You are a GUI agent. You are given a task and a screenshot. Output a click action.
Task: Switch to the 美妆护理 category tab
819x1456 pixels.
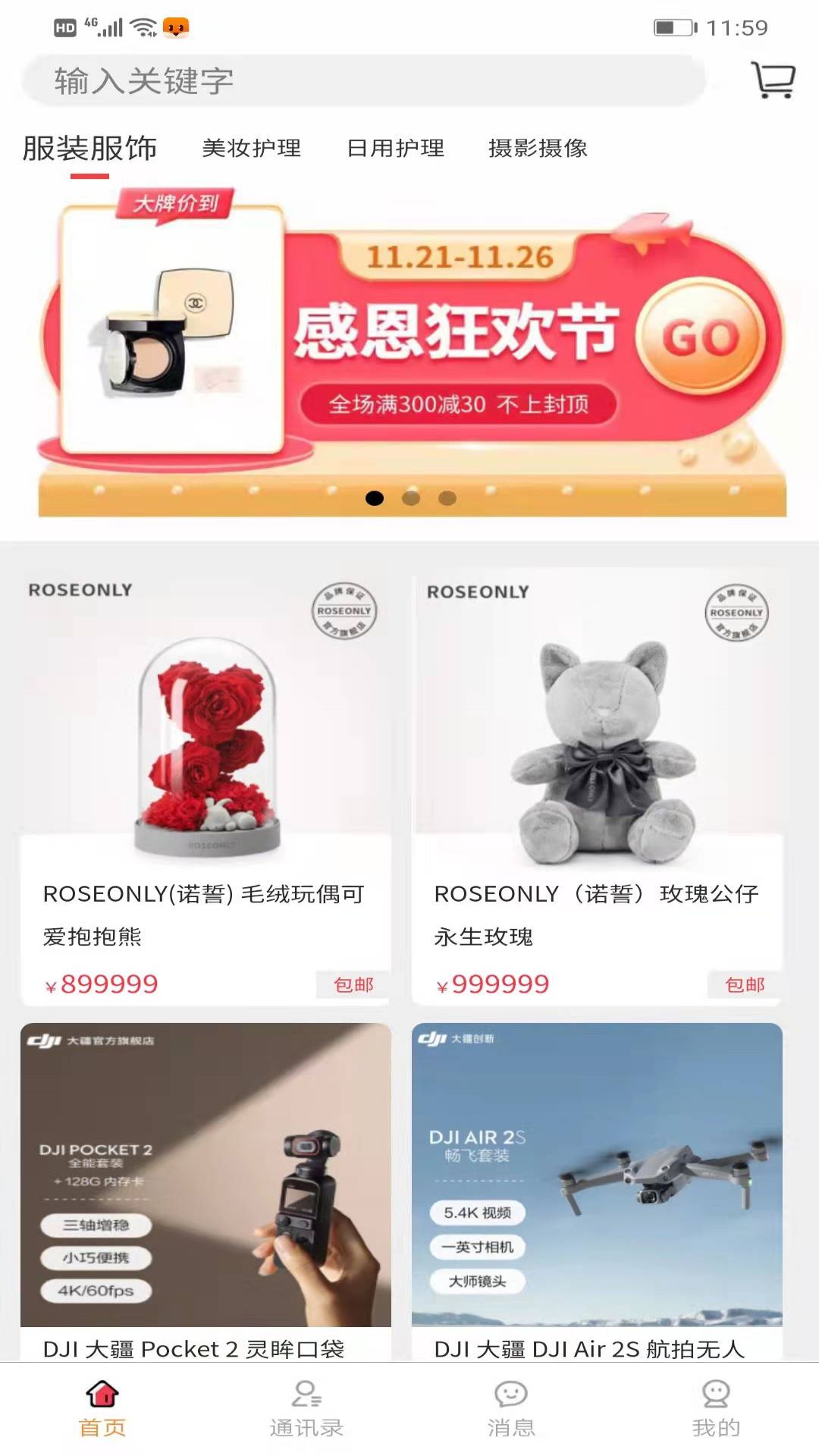pos(252,149)
